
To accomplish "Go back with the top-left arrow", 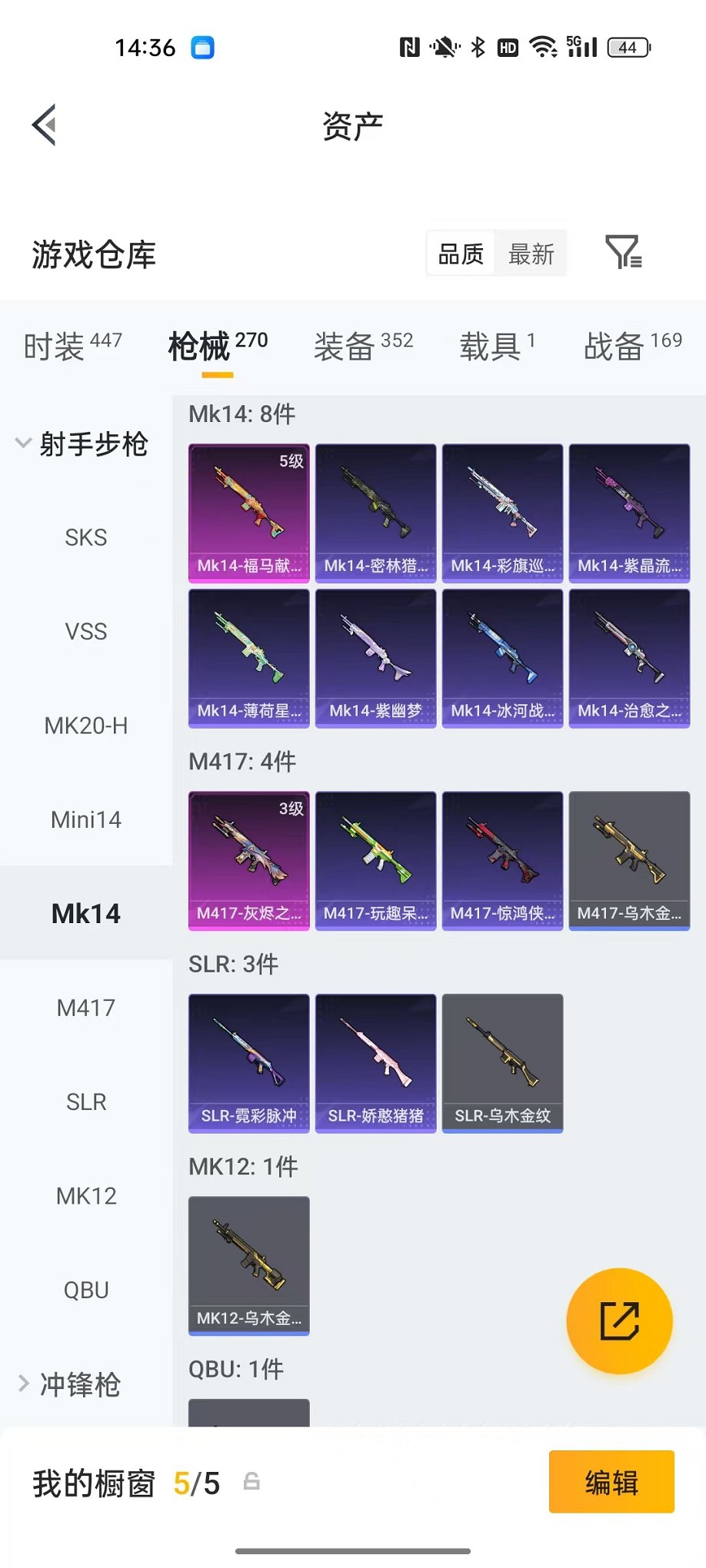I will (x=45, y=125).
